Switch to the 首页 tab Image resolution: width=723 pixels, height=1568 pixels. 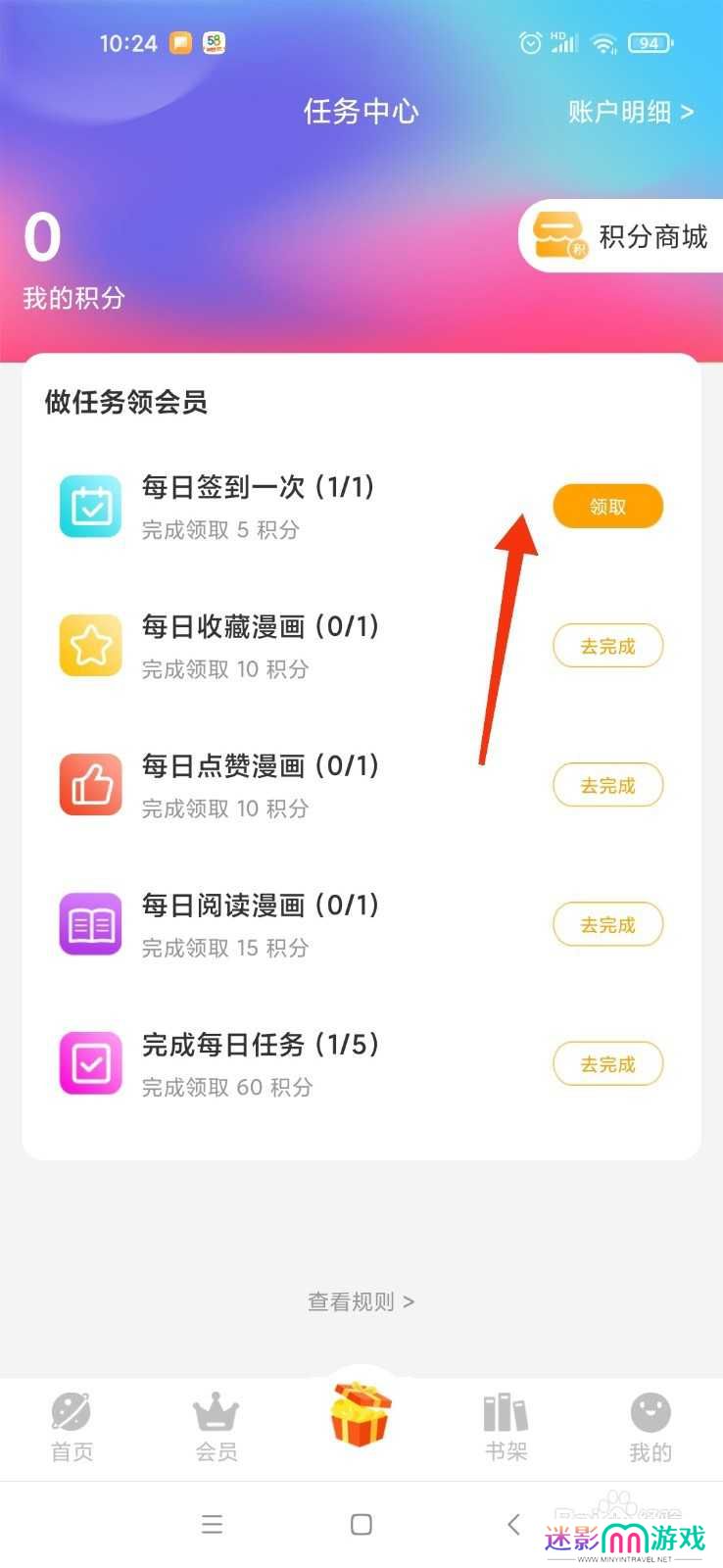click(72, 1428)
